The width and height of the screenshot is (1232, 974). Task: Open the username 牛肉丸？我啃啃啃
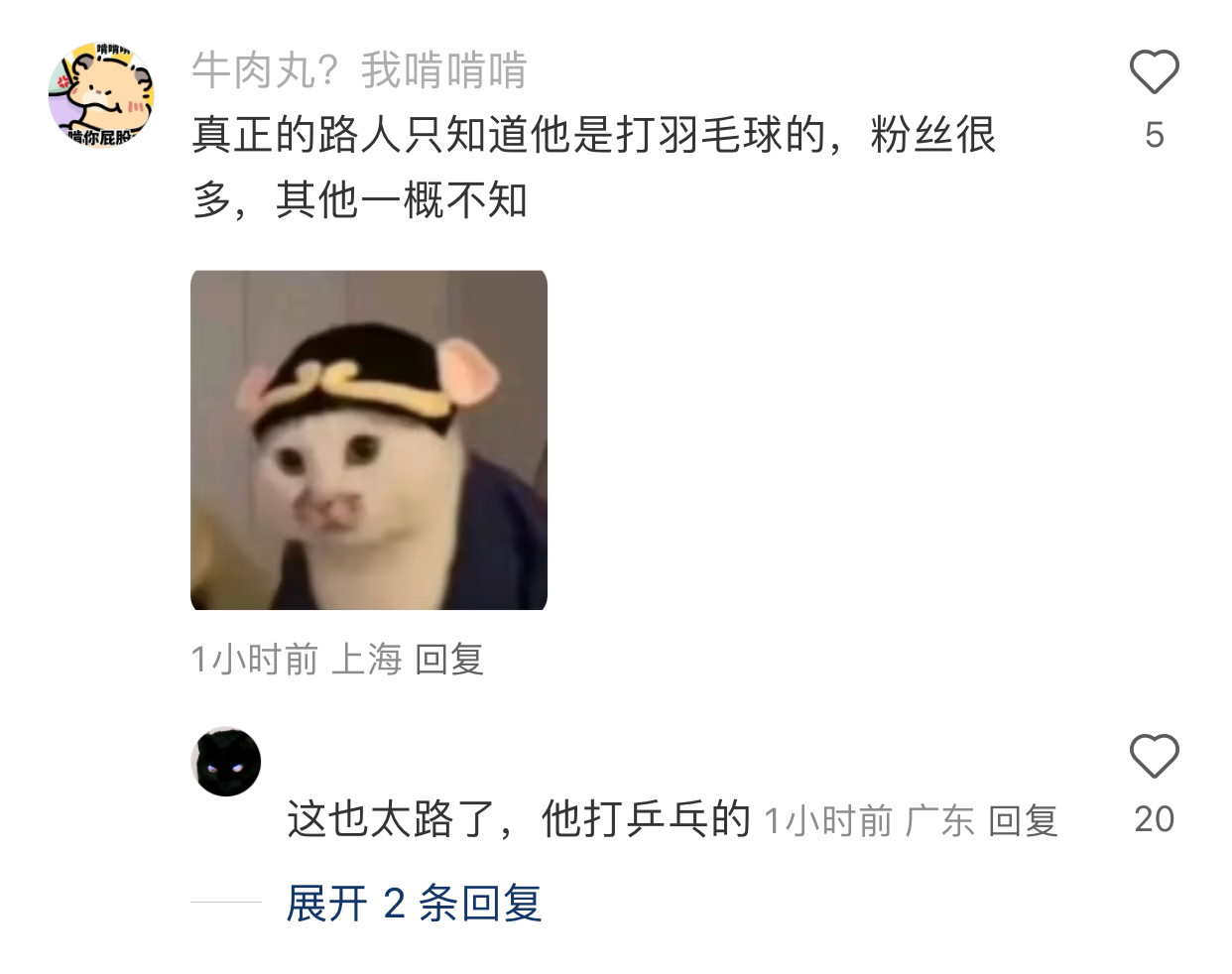[359, 70]
